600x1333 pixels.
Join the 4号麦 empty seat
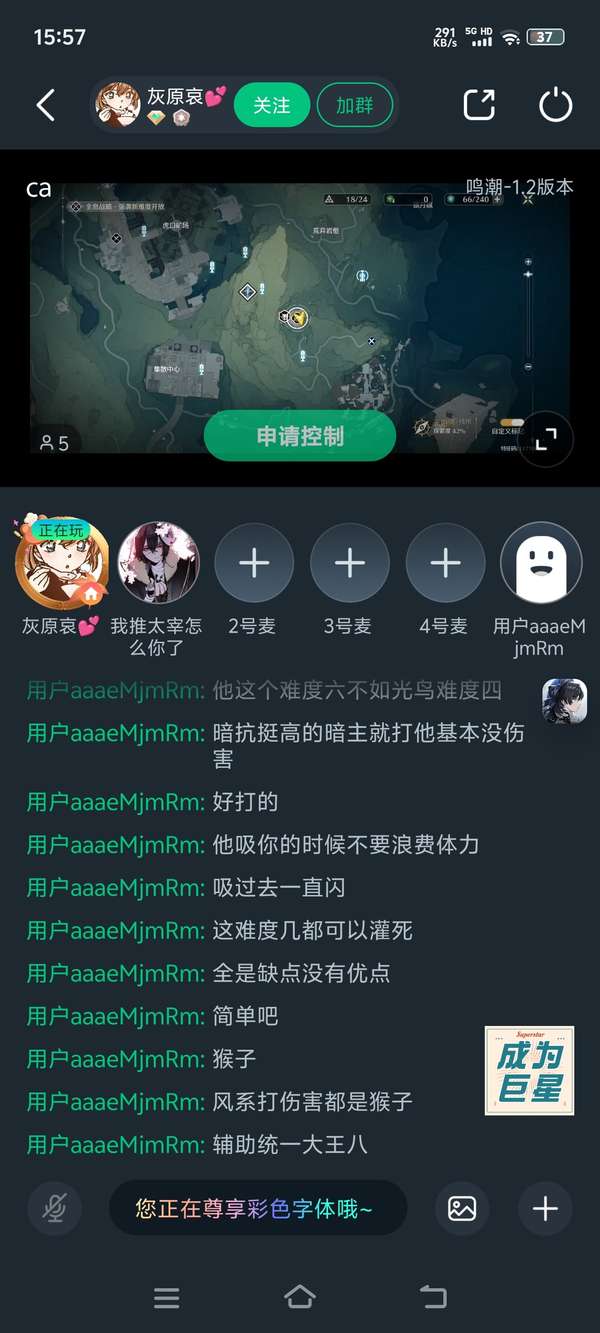445,563
